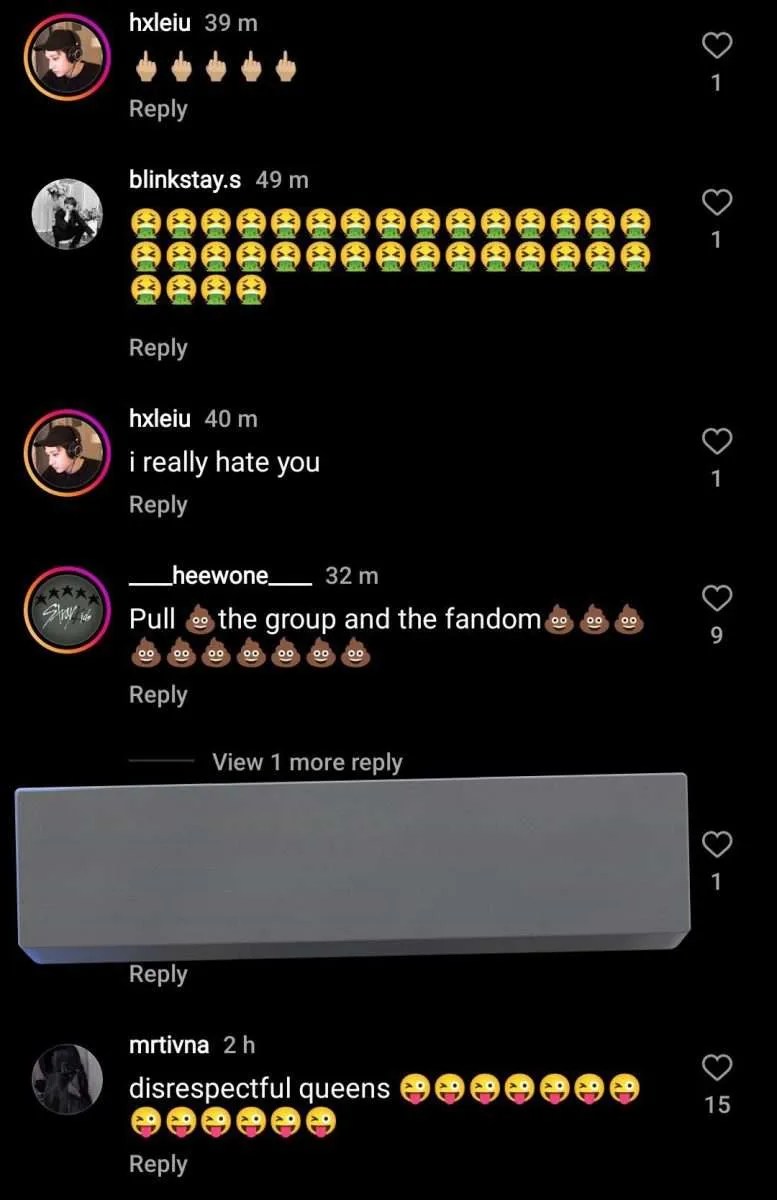Like ____heewone____'s comment about the fandom
Viewport: 777px width, 1200px height.
pos(717,598)
